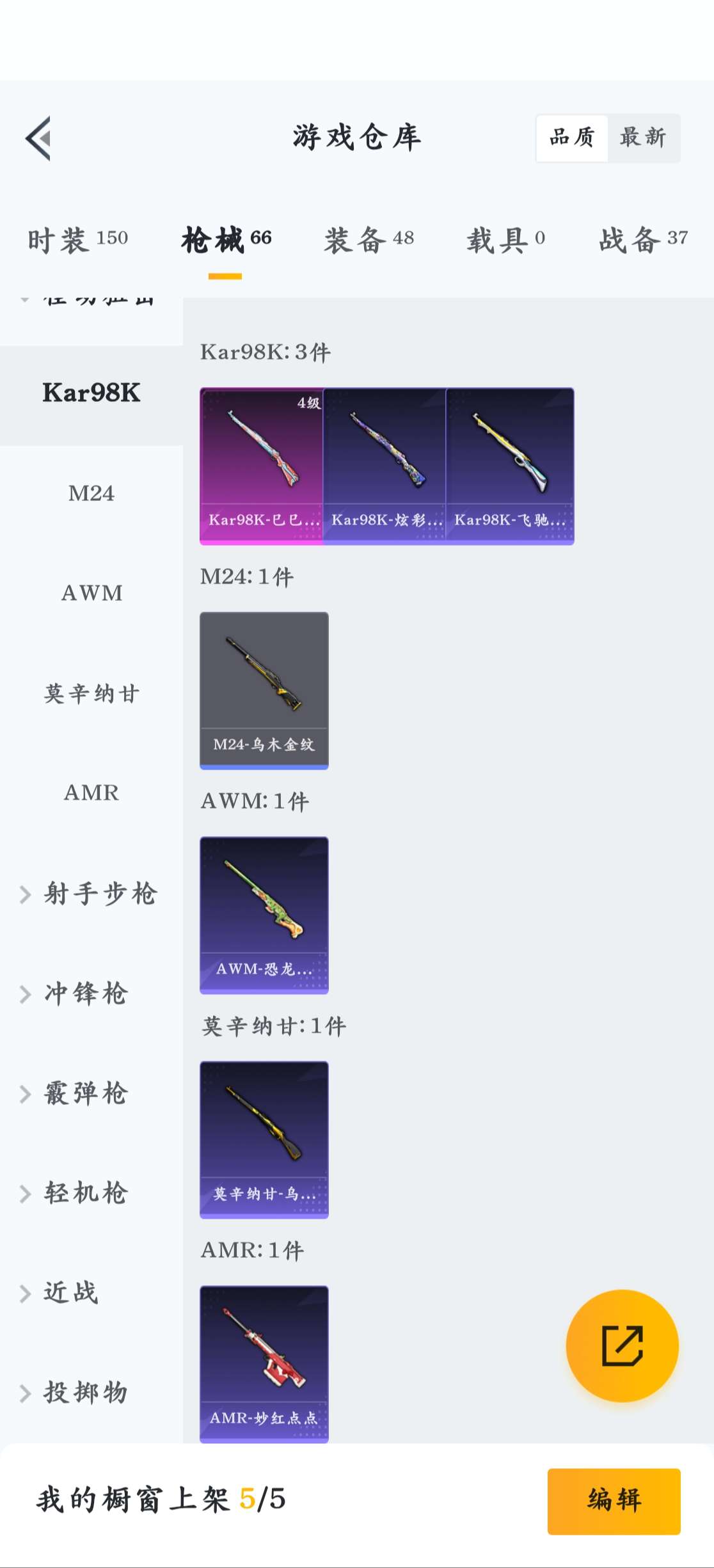The height and width of the screenshot is (1568, 714).
Task: Tap the 编辑 button
Action: pyautogui.click(x=614, y=1501)
